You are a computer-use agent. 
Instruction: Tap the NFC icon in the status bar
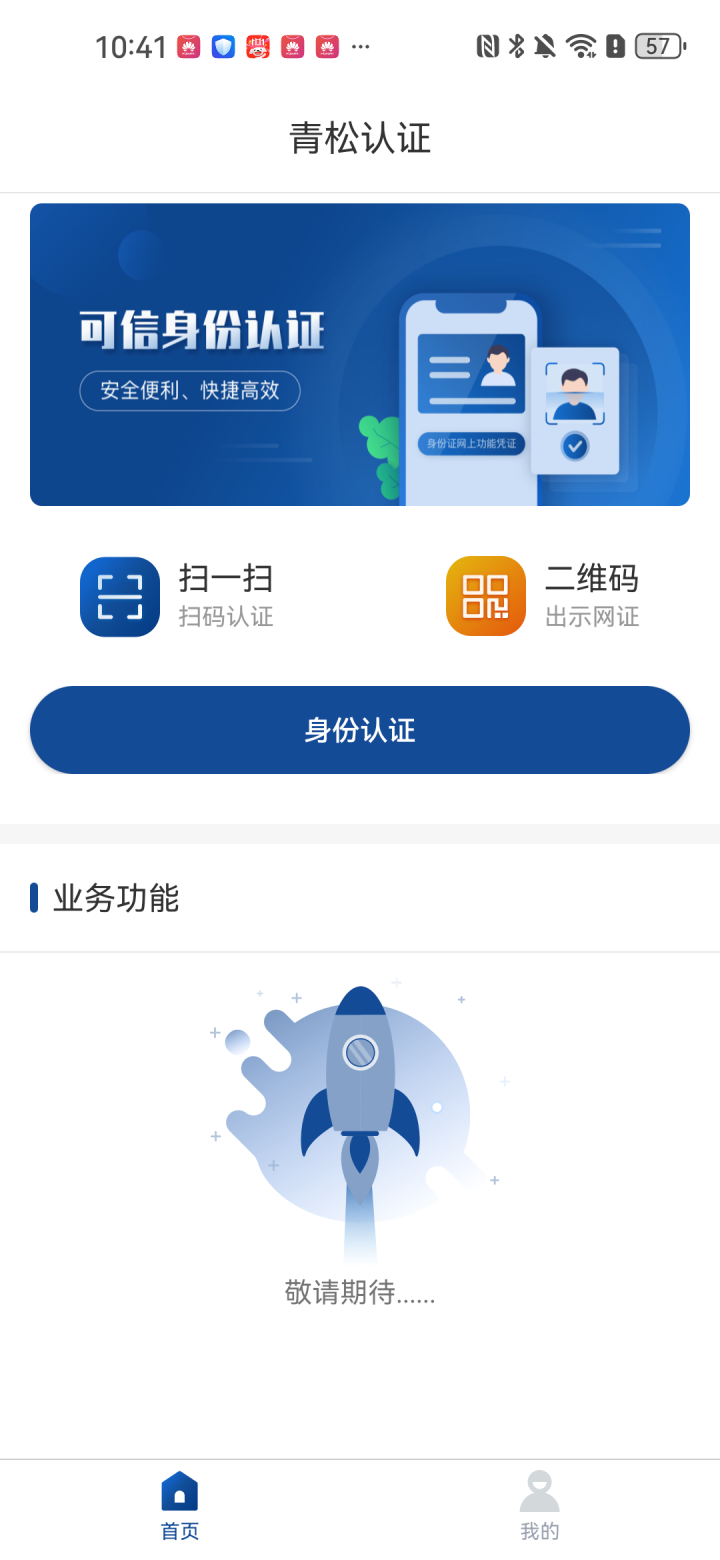[489, 45]
